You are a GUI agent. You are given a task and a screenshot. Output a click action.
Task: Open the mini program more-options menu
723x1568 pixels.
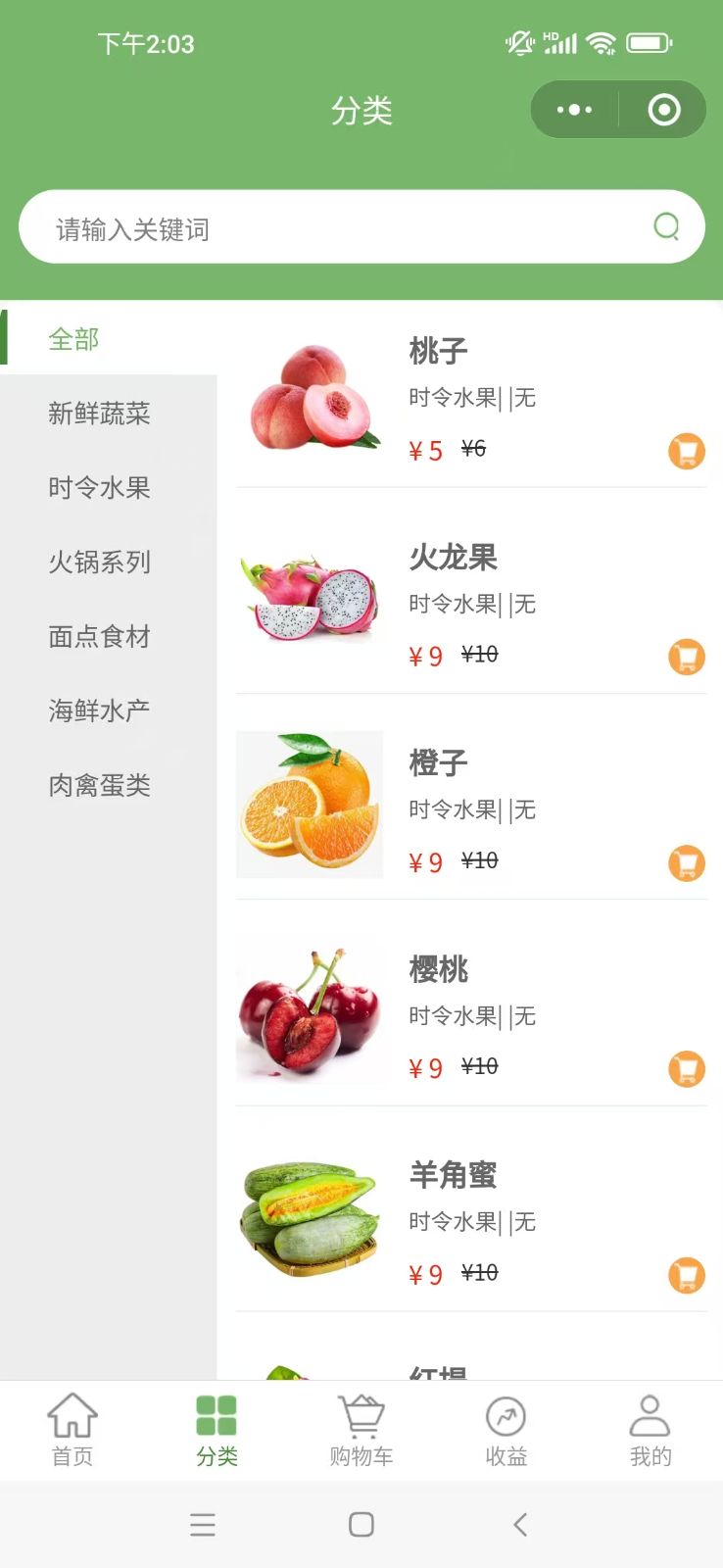pyautogui.click(x=574, y=110)
